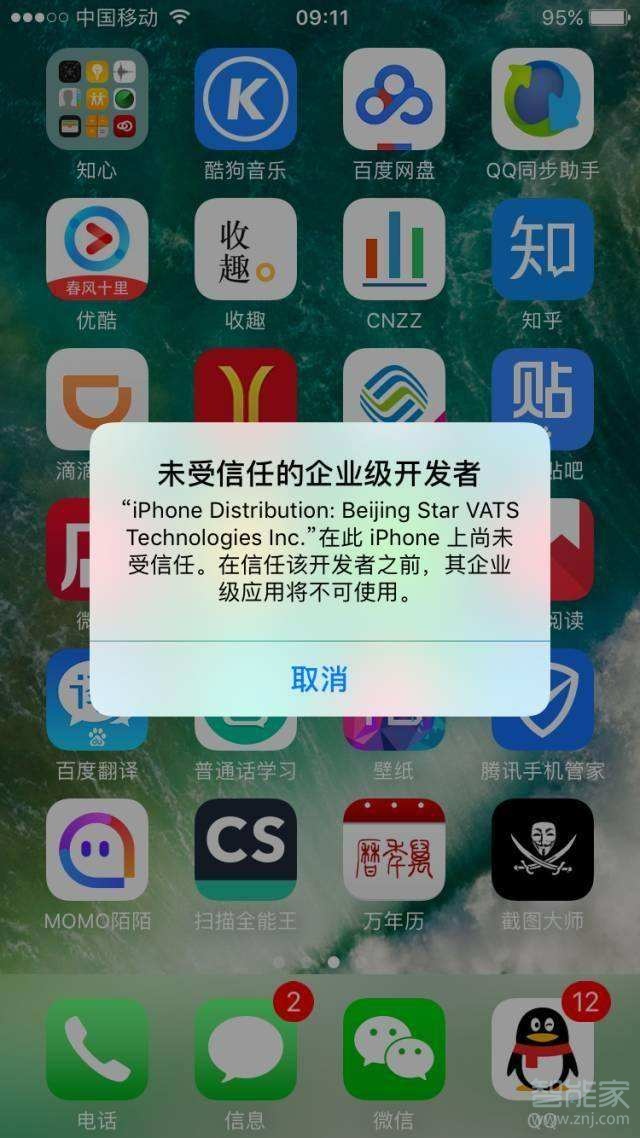Open QQ with 12 notifications
This screenshot has width=640, height=1138.
click(542, 1048)
